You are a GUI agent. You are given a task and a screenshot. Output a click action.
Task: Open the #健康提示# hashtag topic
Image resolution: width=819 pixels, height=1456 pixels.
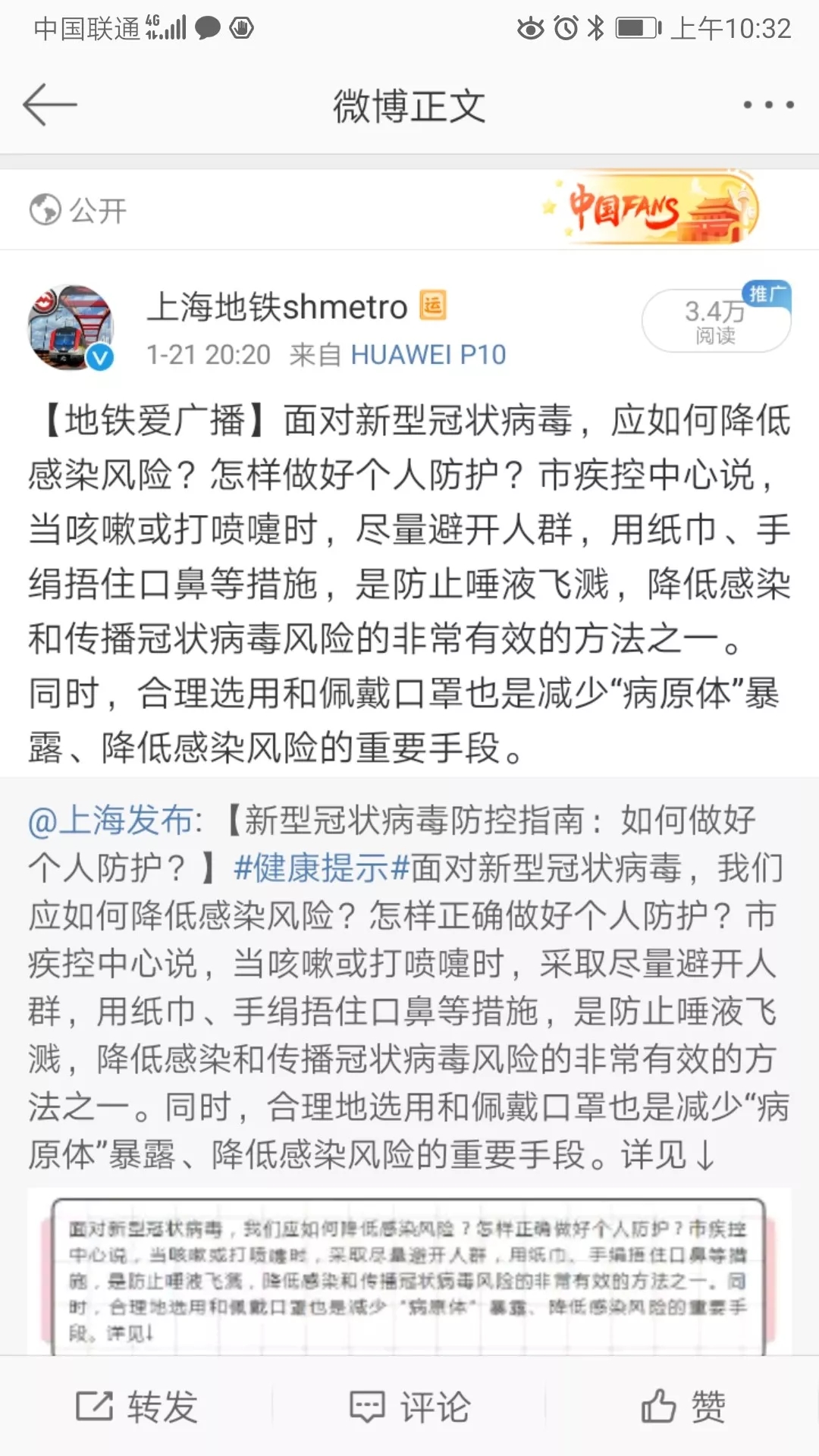[322, 869]
